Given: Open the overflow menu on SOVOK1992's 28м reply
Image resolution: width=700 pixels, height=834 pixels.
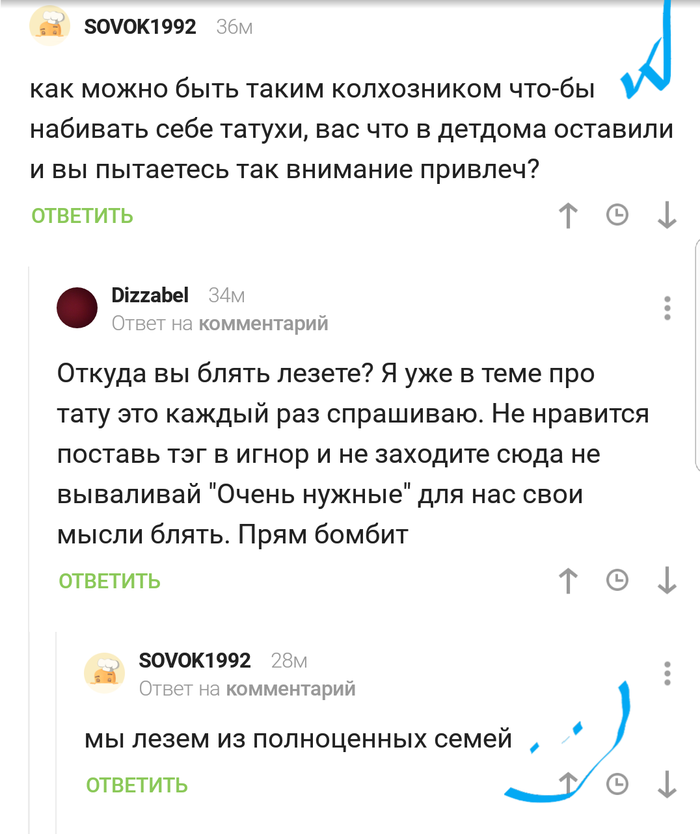Looking at the screenshot, I should tap(667, 673).
